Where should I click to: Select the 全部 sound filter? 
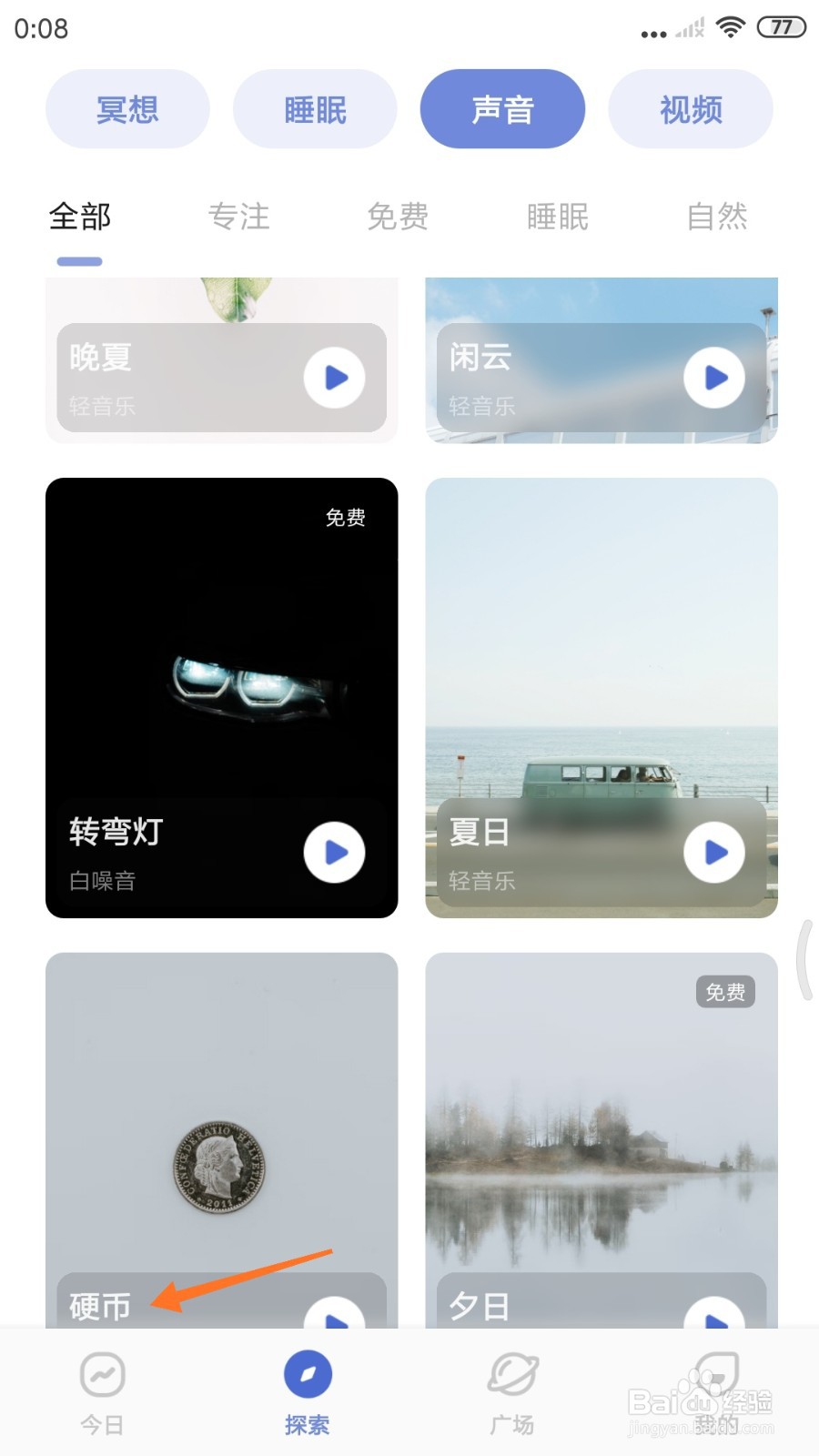[80, 217]
